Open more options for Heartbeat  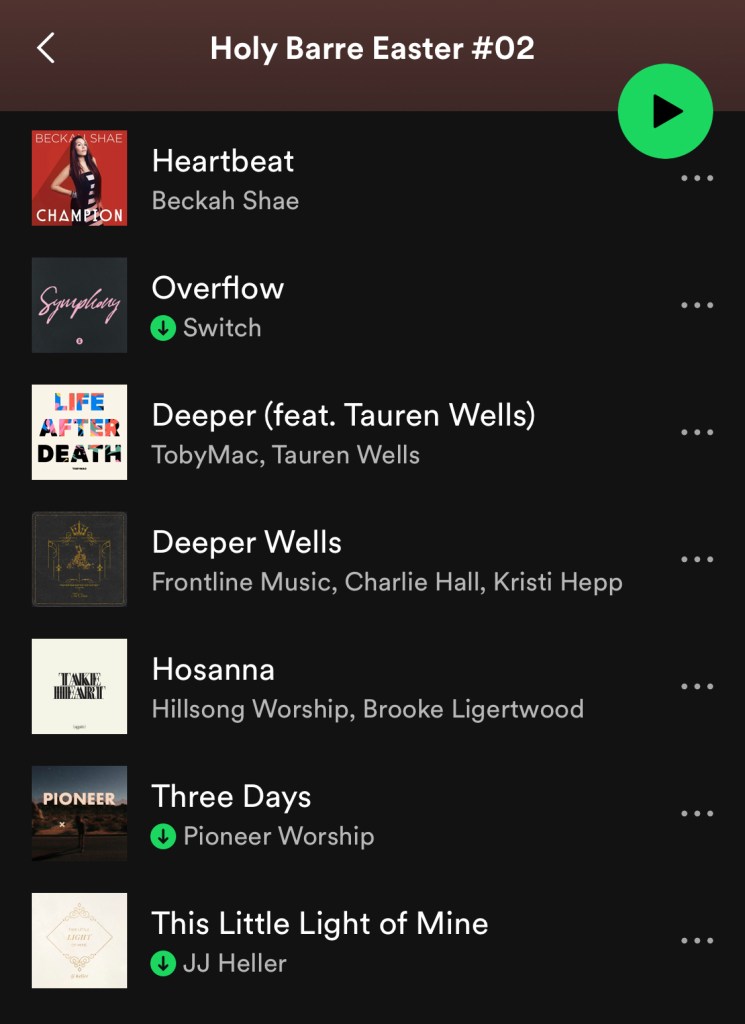coord(696,179)
